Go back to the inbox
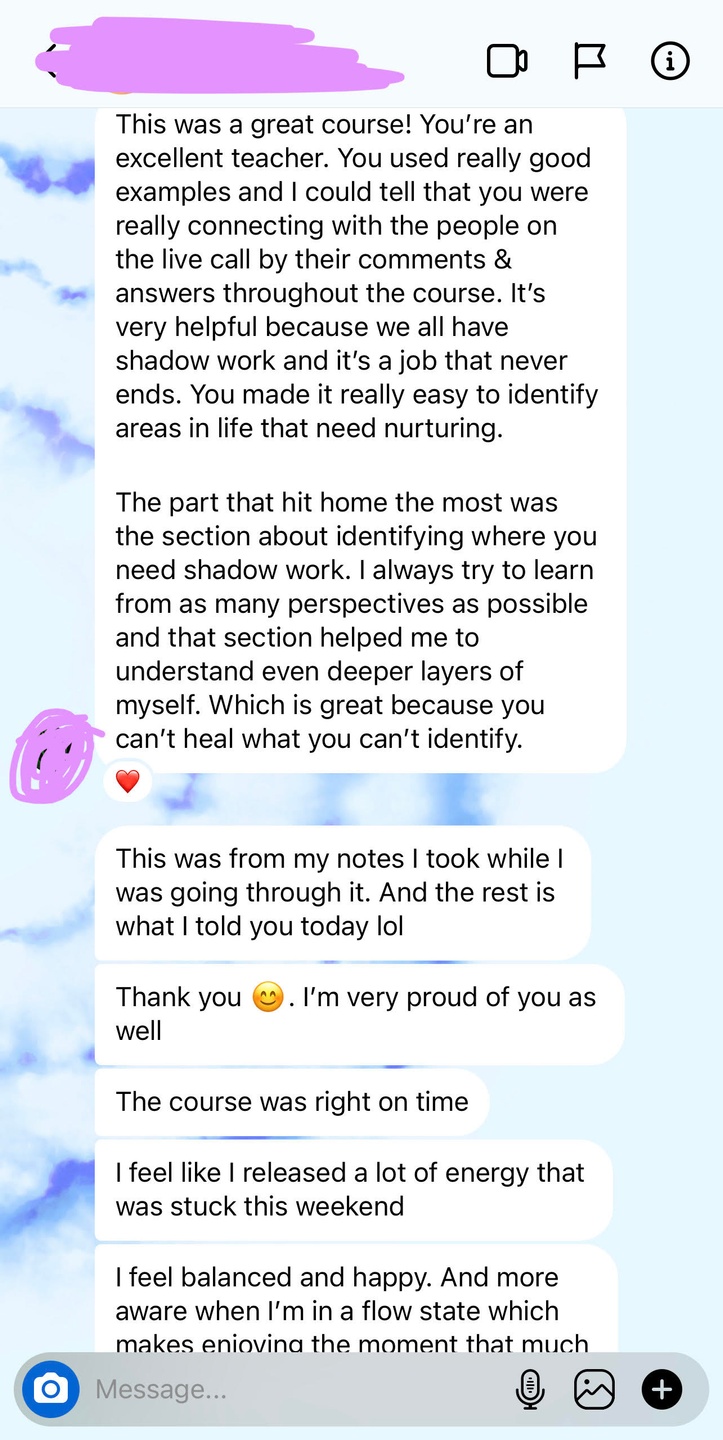This screenshot has width=723, height=1440. click(x=44, y=61)
